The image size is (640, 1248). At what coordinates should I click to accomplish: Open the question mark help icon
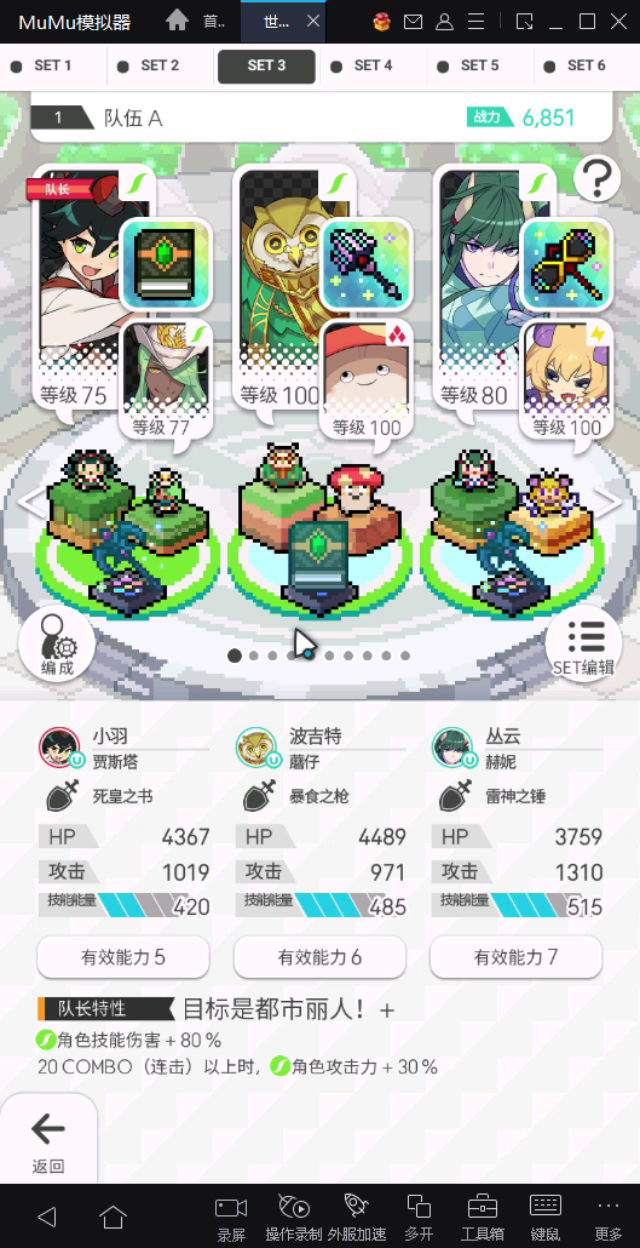[x=597, y=178]
